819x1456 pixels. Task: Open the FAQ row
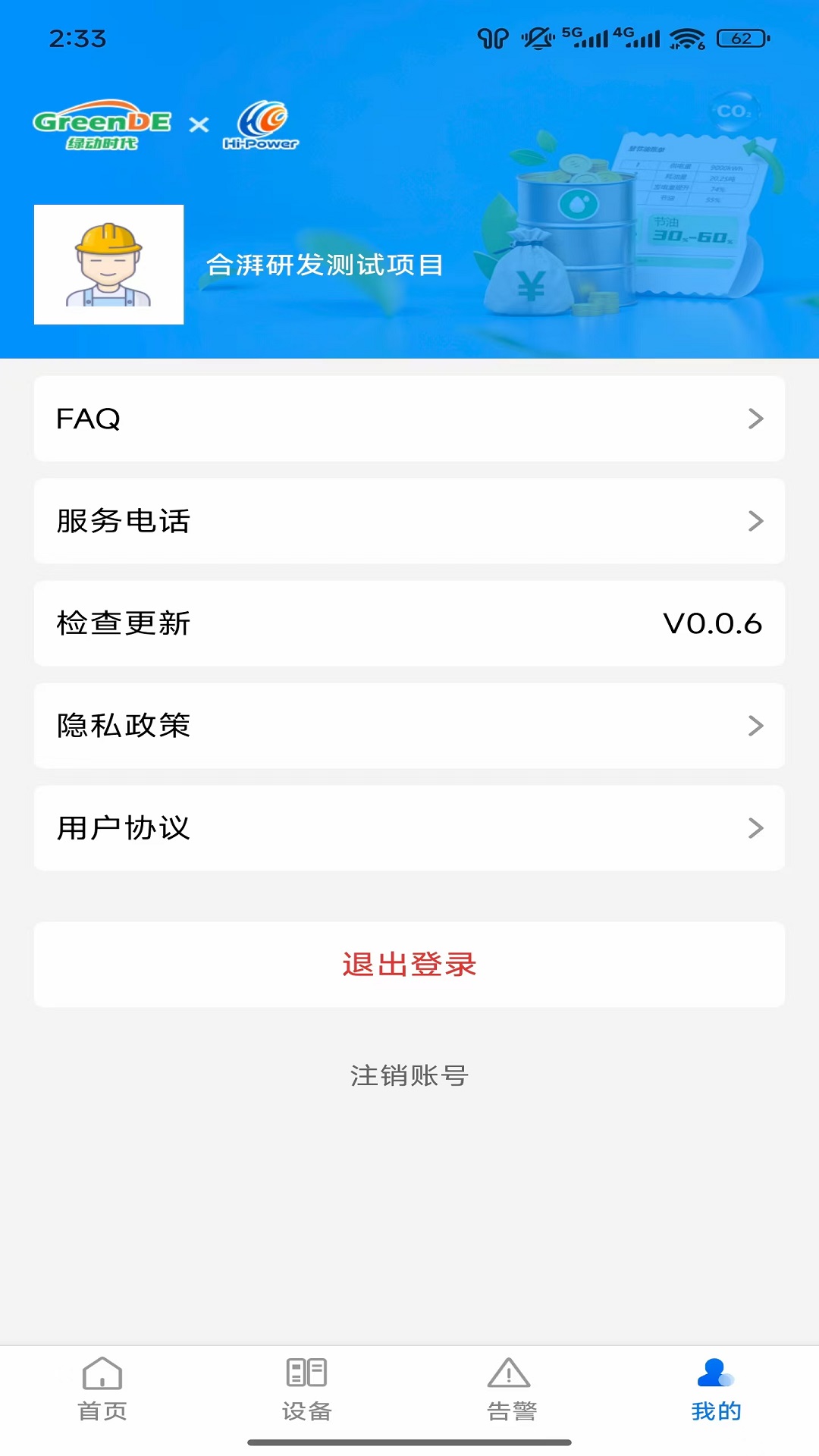[409, 419]
